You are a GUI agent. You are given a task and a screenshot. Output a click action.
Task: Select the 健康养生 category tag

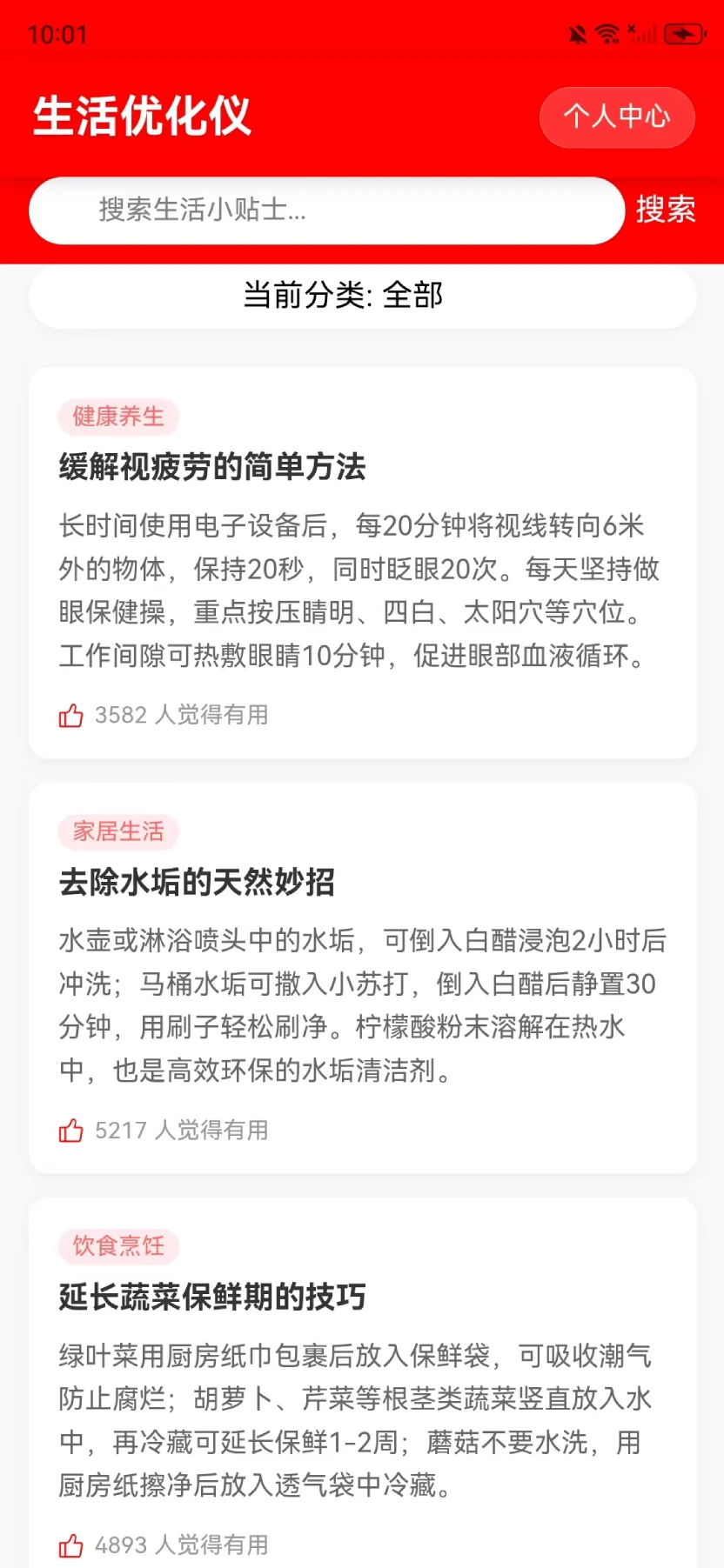118,417
